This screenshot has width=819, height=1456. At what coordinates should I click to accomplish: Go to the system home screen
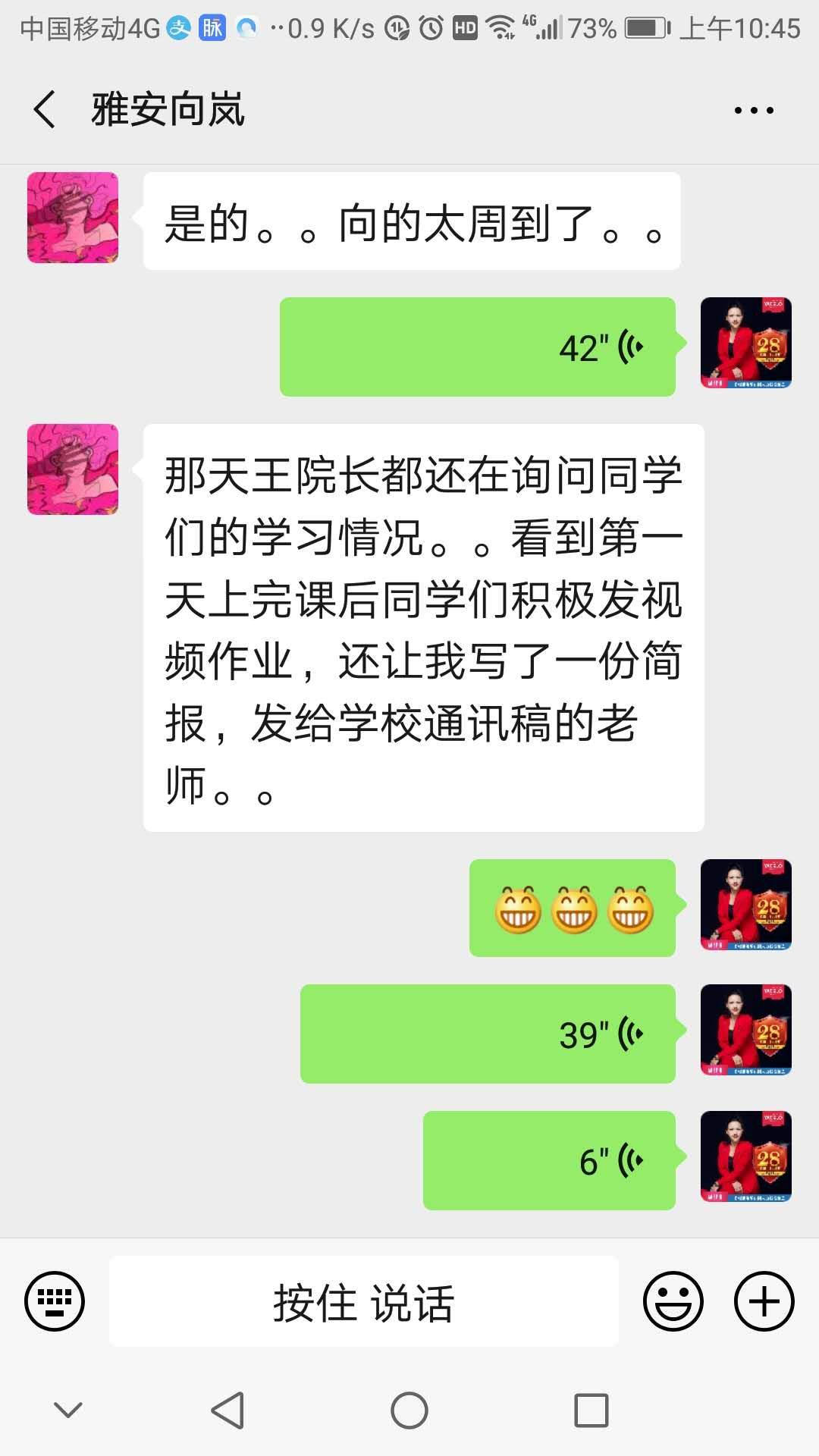tap(409, 1410)
